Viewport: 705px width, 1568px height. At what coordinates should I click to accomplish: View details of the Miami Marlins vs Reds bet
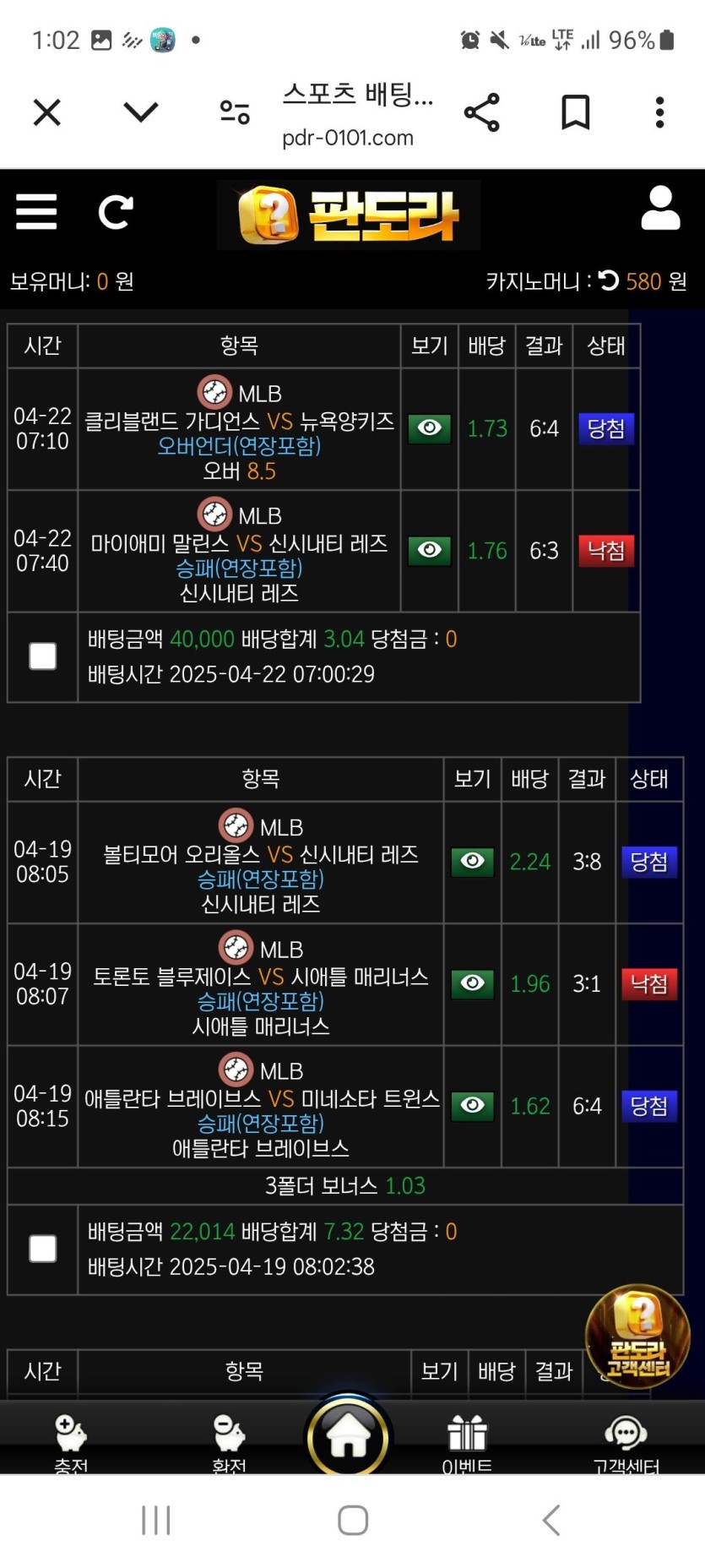coord(430,551)
